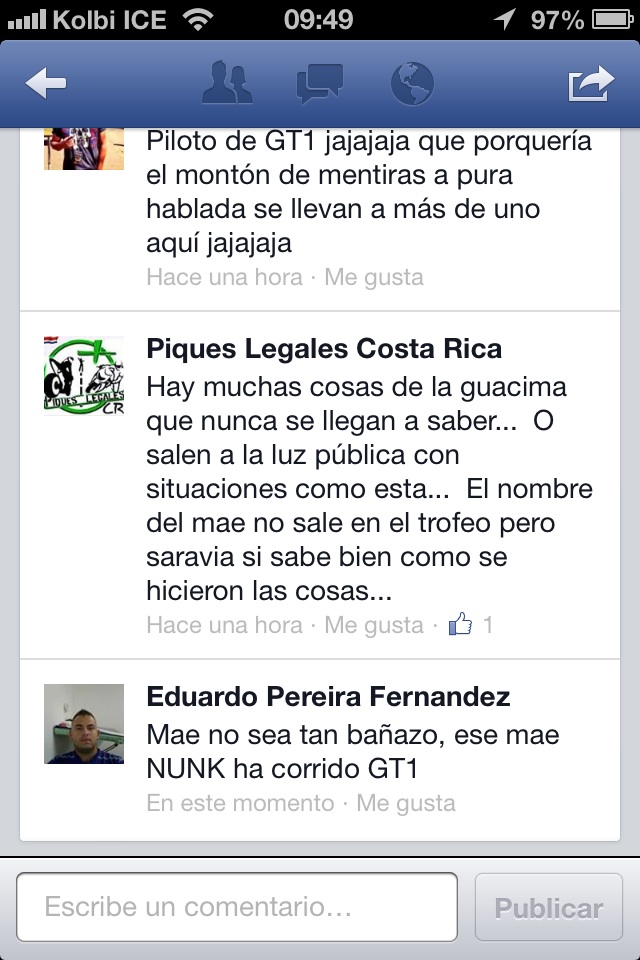The width and height of the screenshot is (640, 960).
Task: Open Eduardo Pereira Fernandez's profile photo
Action: point(84,724)
